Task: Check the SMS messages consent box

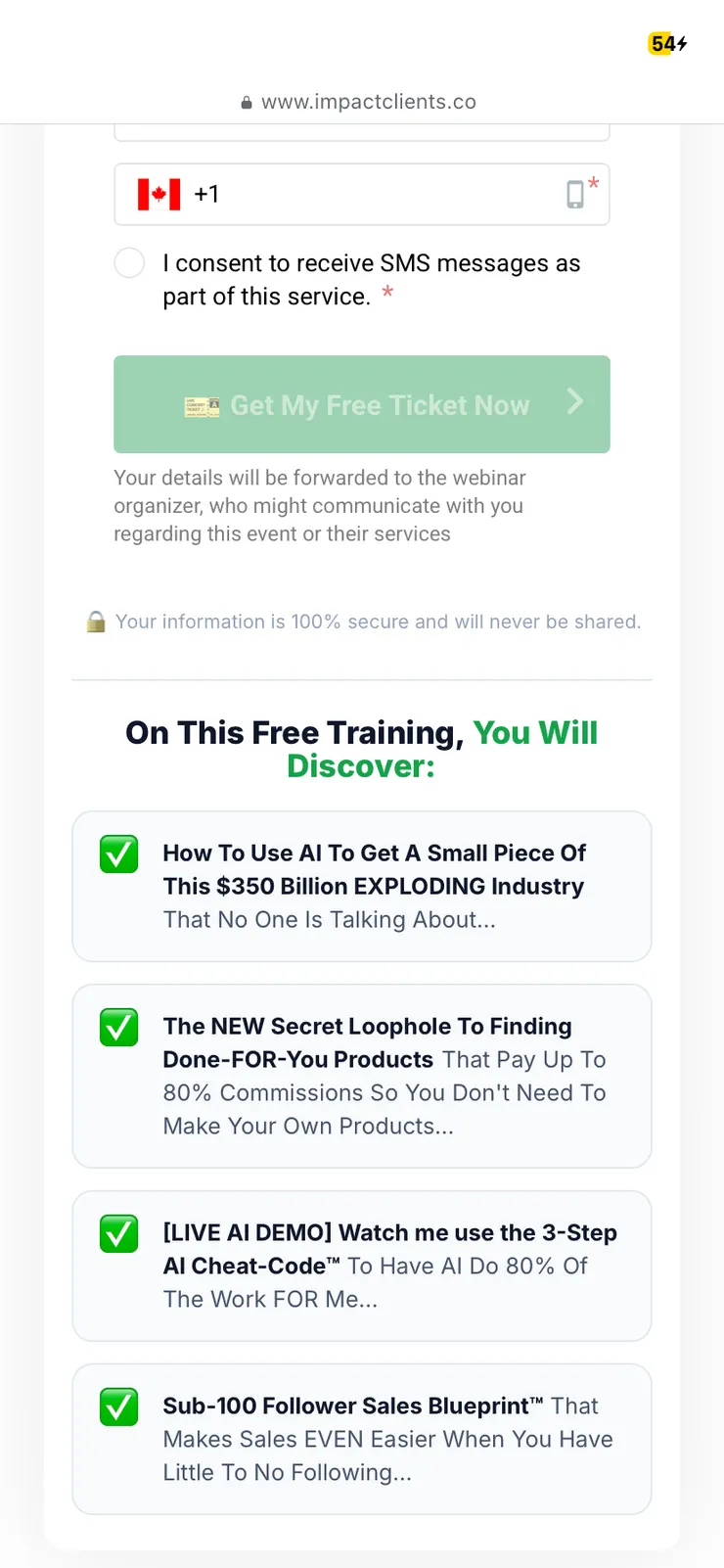Action: click(129, 262)
